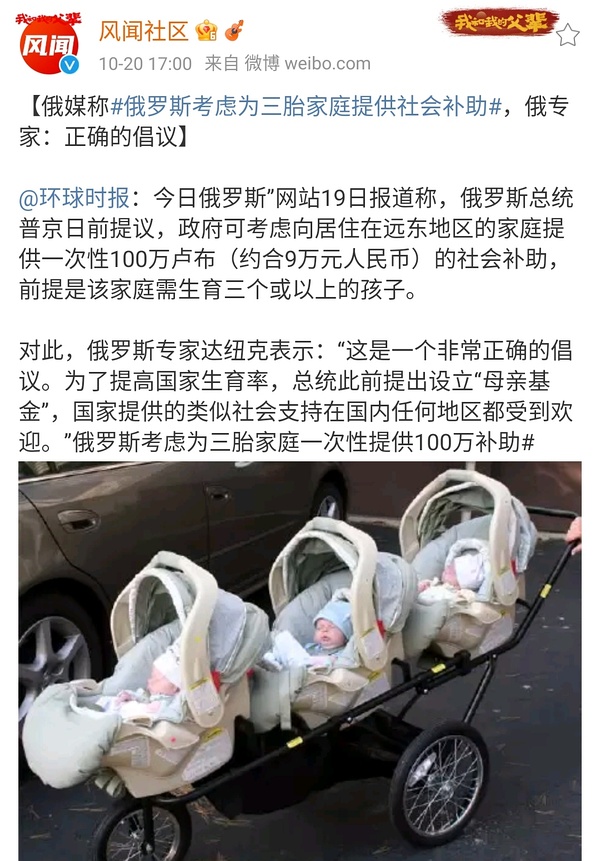Tap the star favorite icon
The width and height of the screenshot is (600, 861).
pos(567,36)
